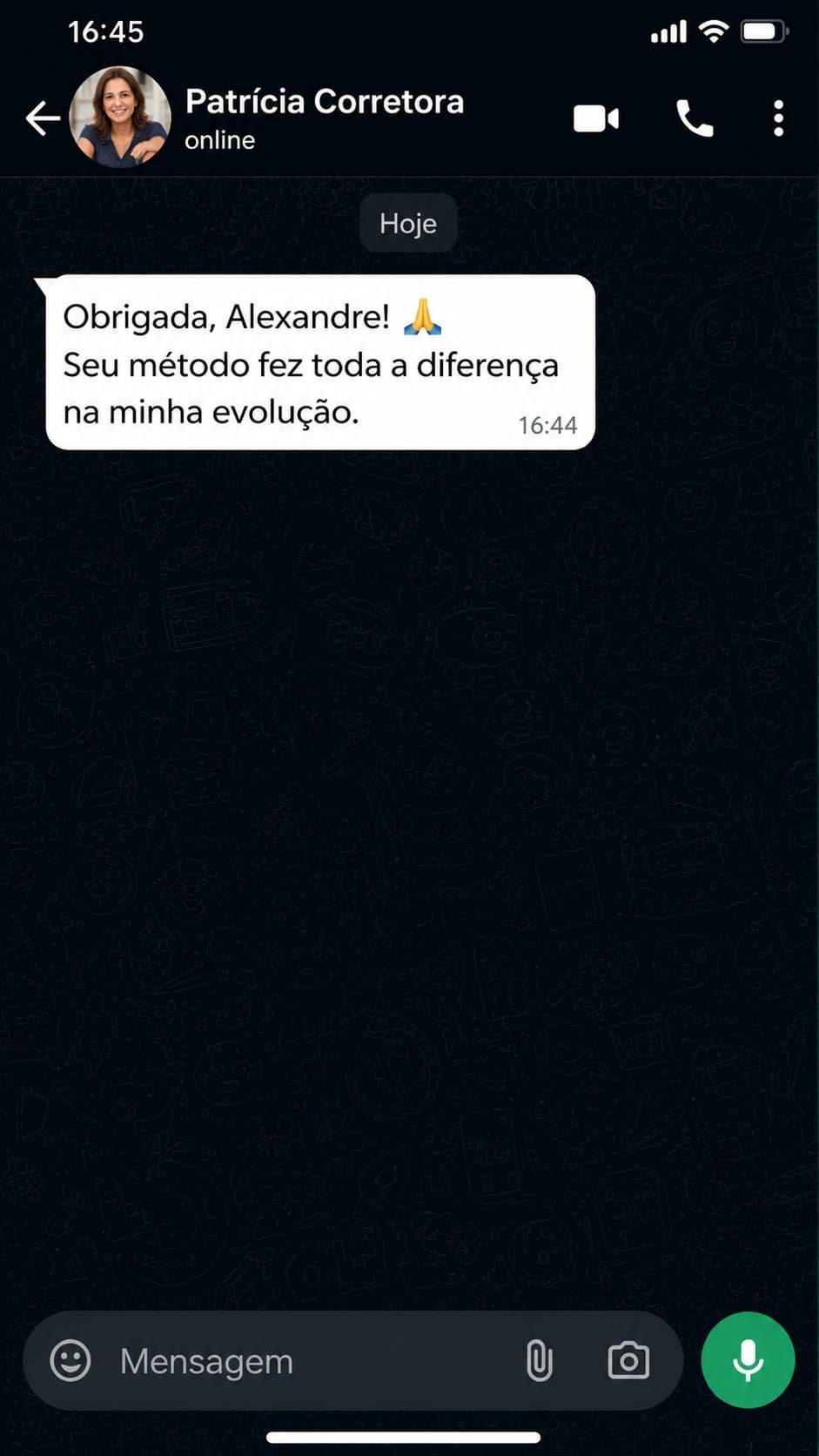Open Patrícia Corretora's profile photo
The image size is (819, 1456).
pos(120,117)
